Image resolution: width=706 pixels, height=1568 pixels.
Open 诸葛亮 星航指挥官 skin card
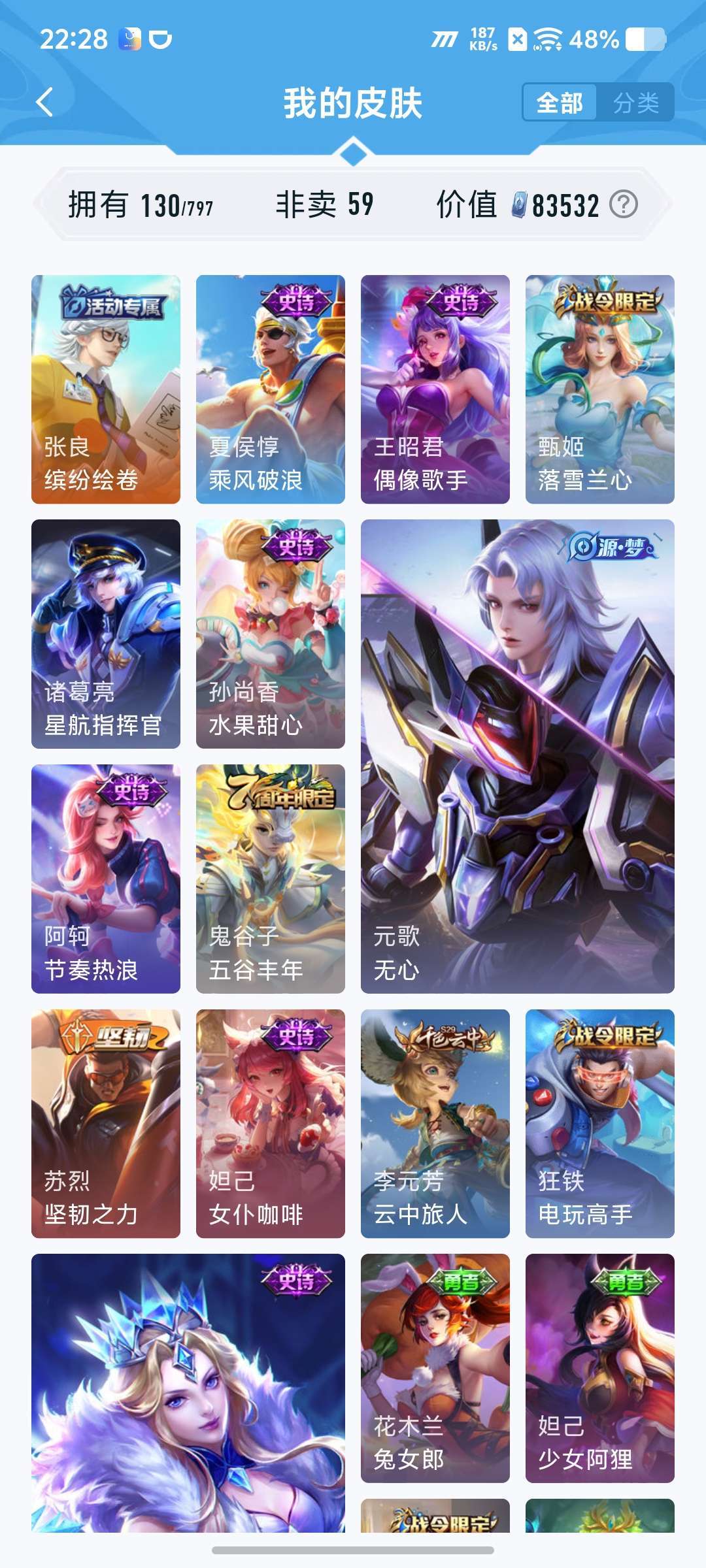coord(106,634)
